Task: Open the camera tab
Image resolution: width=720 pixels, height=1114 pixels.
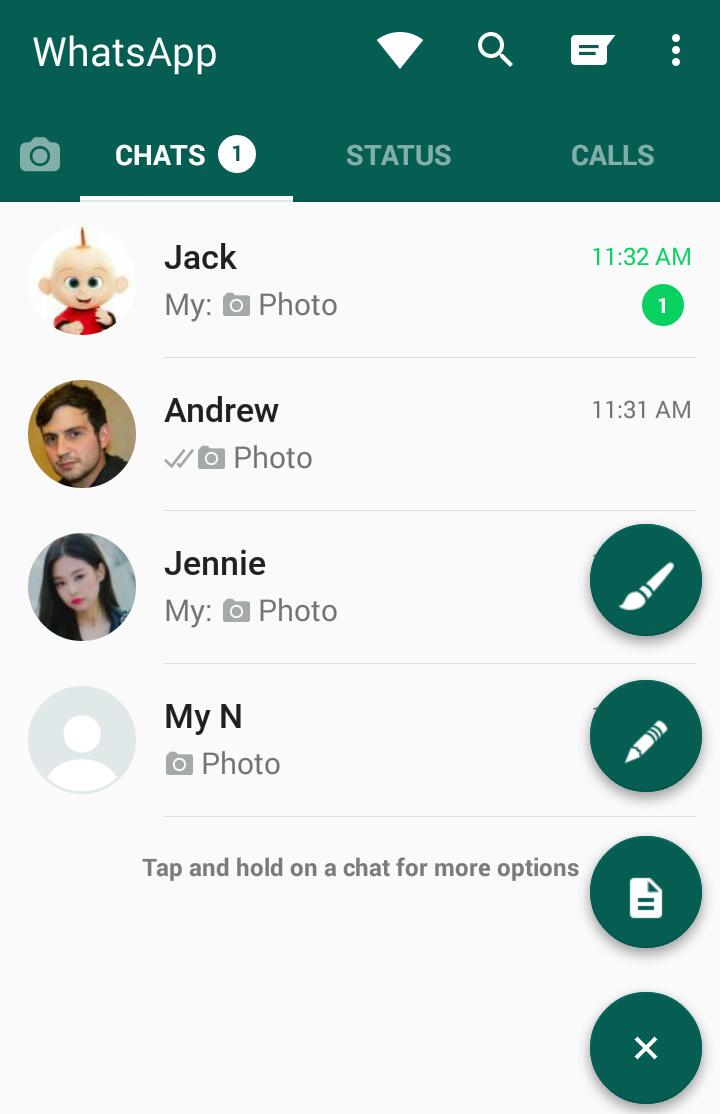Action: click(x=40, y=155)
